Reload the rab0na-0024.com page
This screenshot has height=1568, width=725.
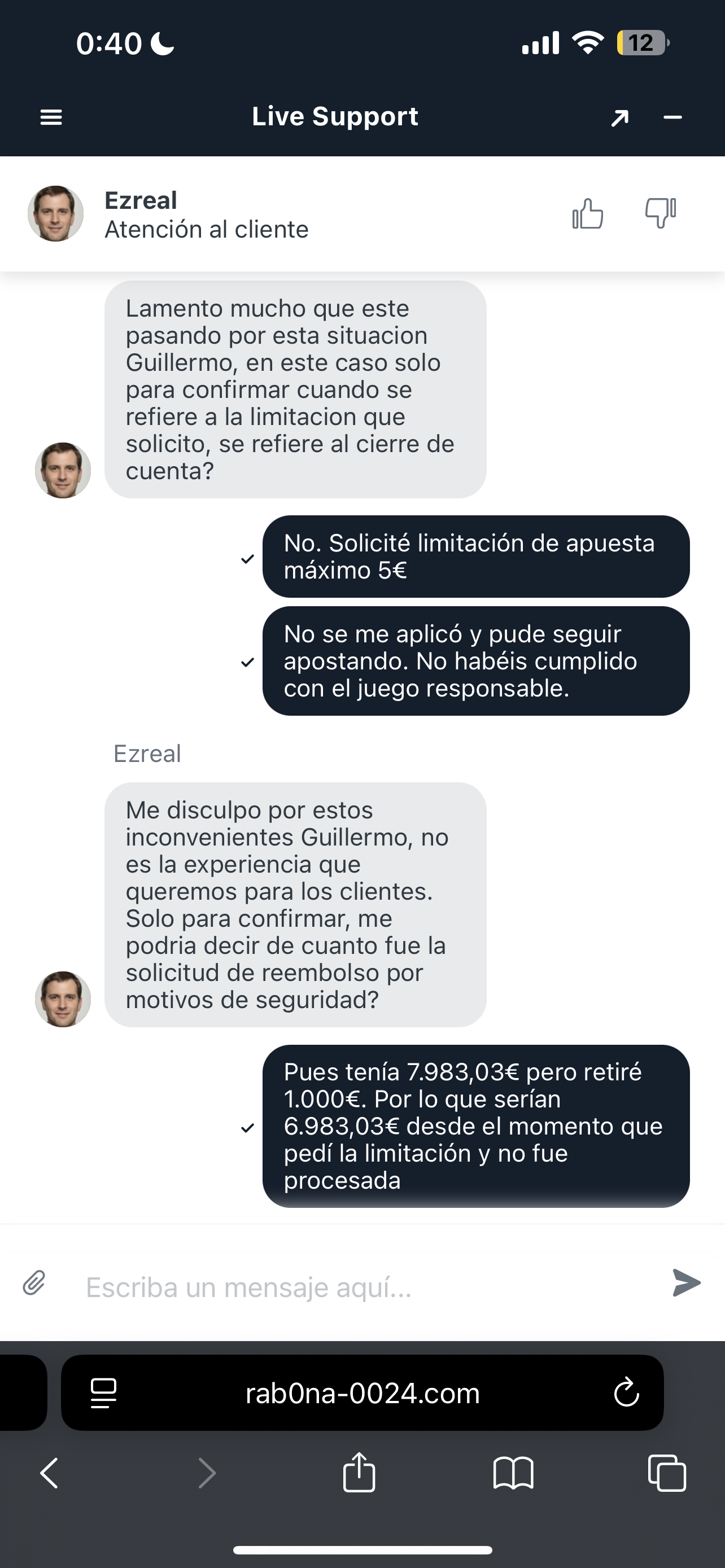626,1392
